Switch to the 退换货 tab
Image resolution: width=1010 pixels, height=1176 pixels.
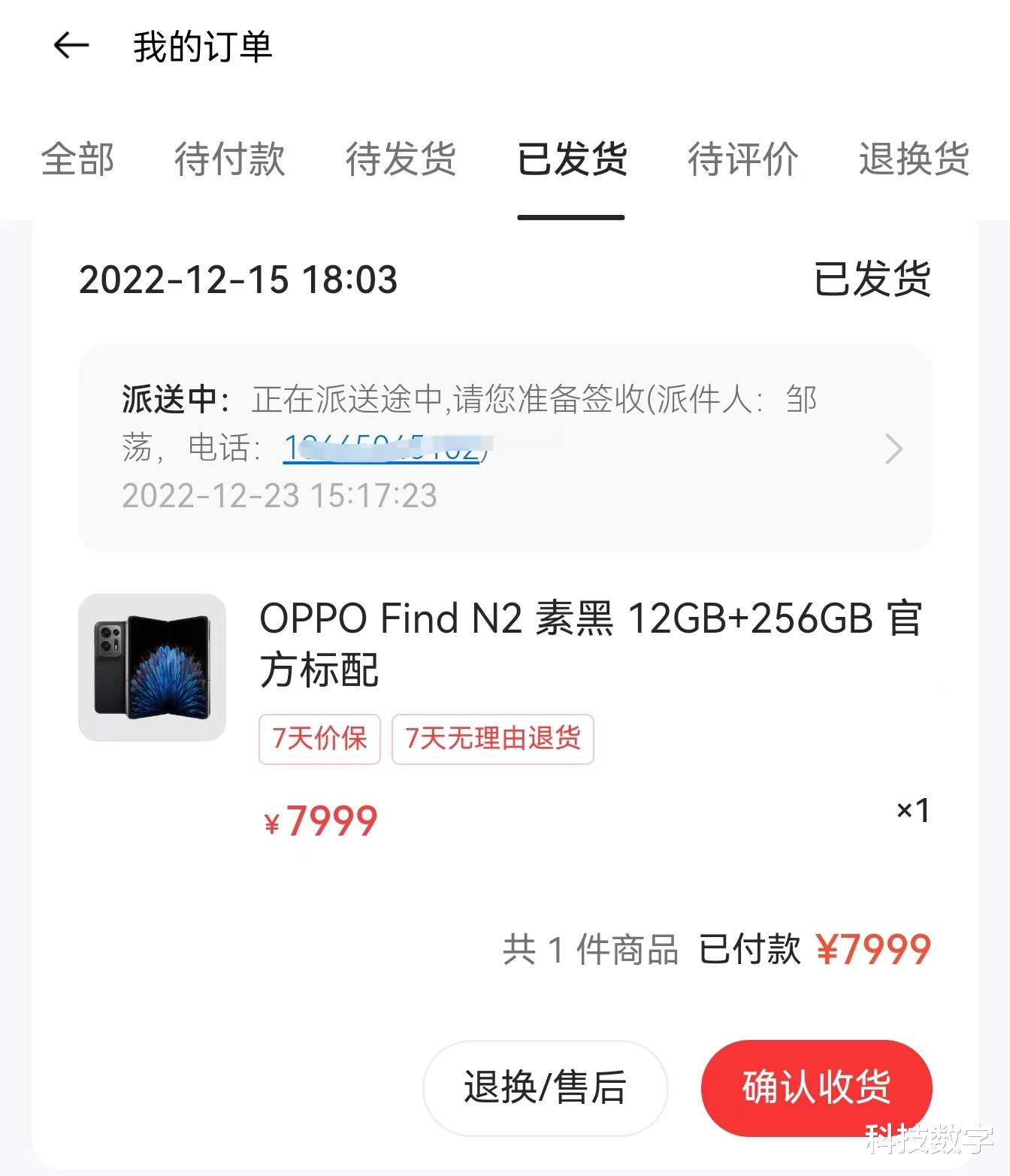click(x=912, y=160)
